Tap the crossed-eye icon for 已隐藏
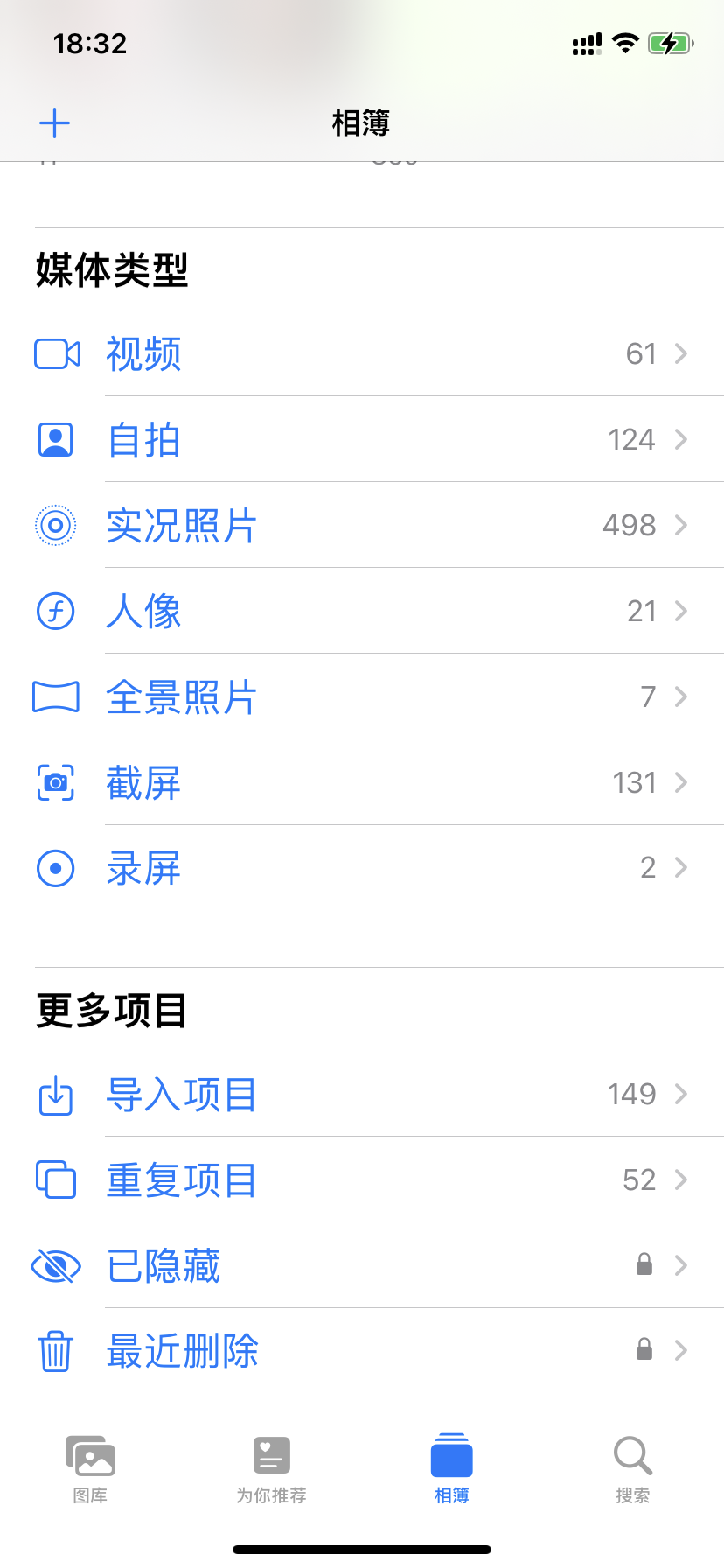This screenshot has width=724, height=1568. click(56, 1265)
